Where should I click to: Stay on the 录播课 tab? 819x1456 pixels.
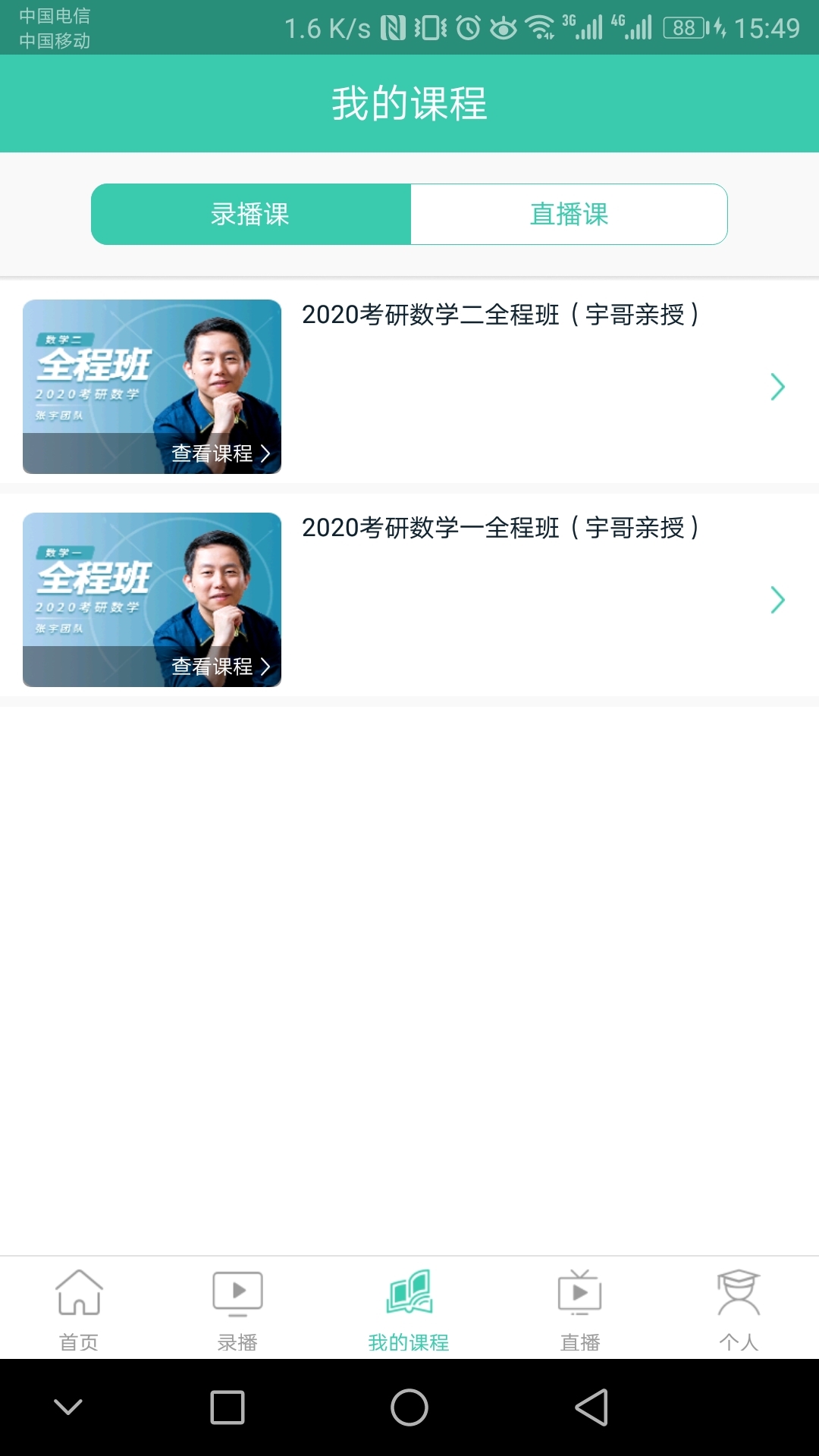250,215
